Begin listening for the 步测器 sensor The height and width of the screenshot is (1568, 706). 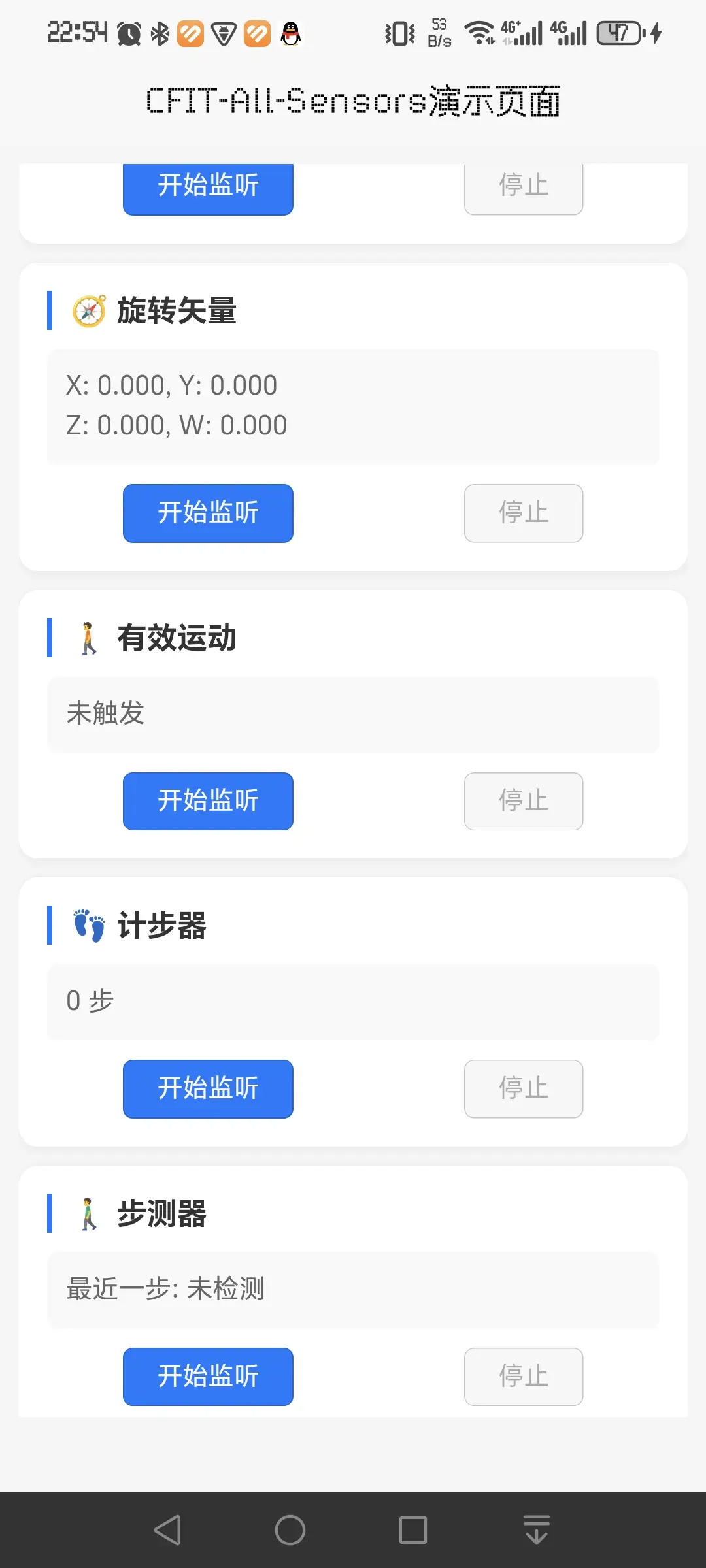[x=208, y=1377]
